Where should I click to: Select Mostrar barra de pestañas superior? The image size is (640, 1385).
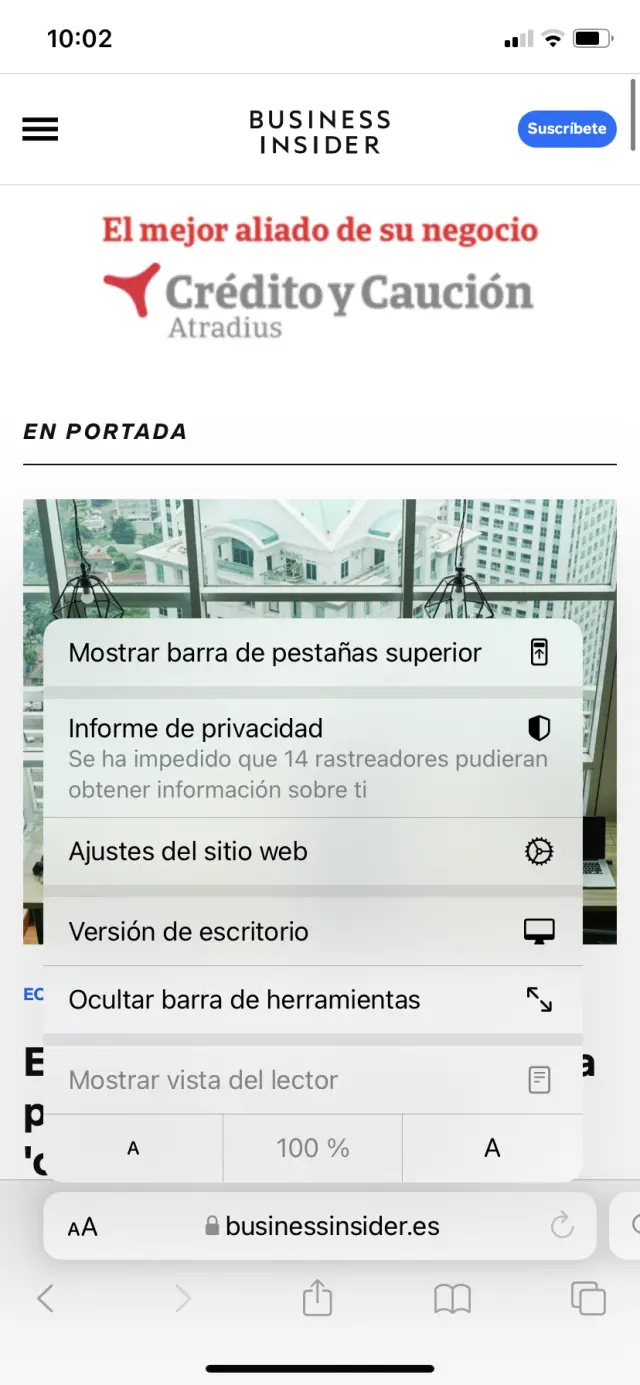[x=312, y=653]
